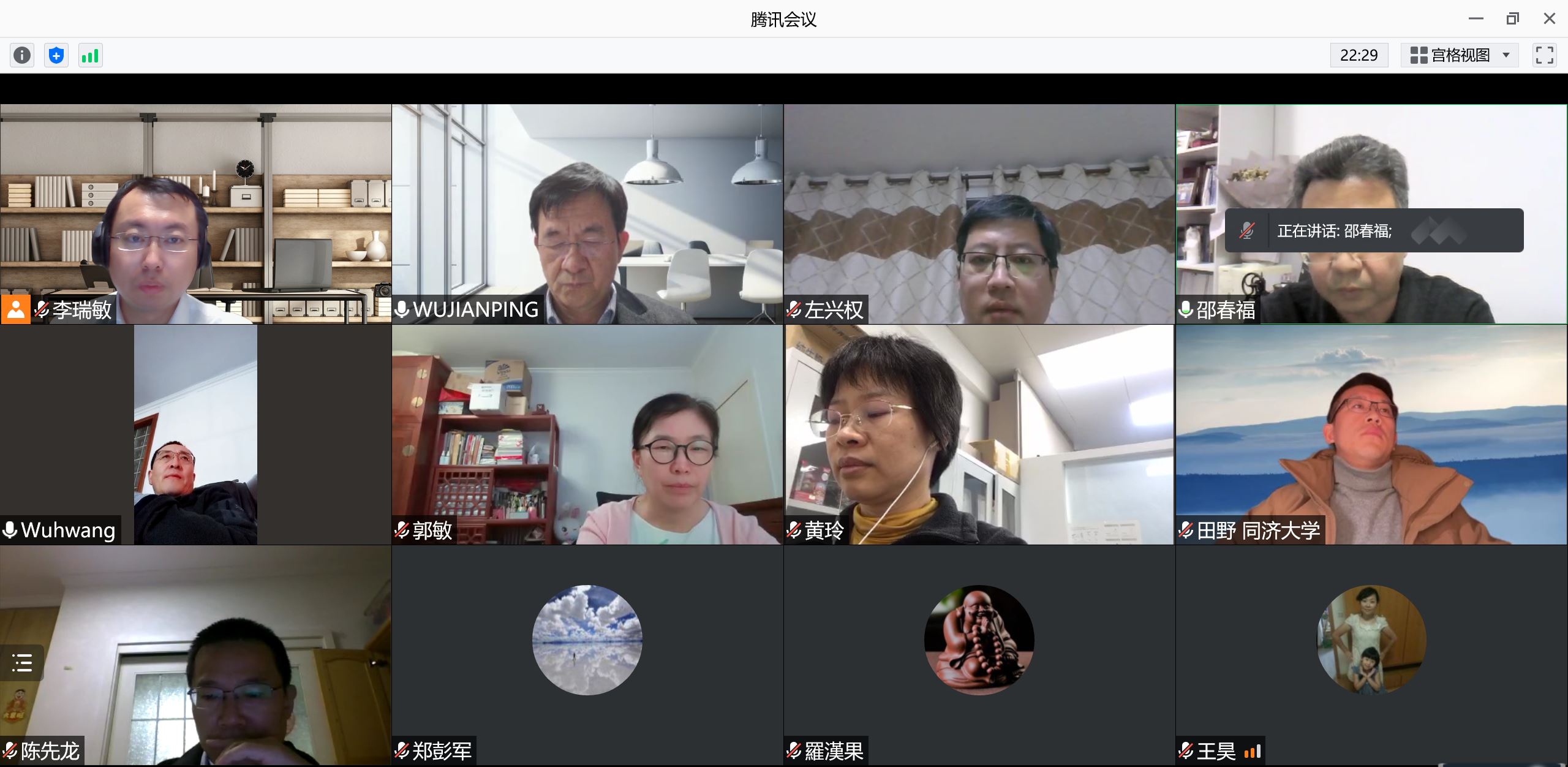Close the 腾讯会议 window
The height and width of the screenshot is (767, 1568).
point(1550,19)
